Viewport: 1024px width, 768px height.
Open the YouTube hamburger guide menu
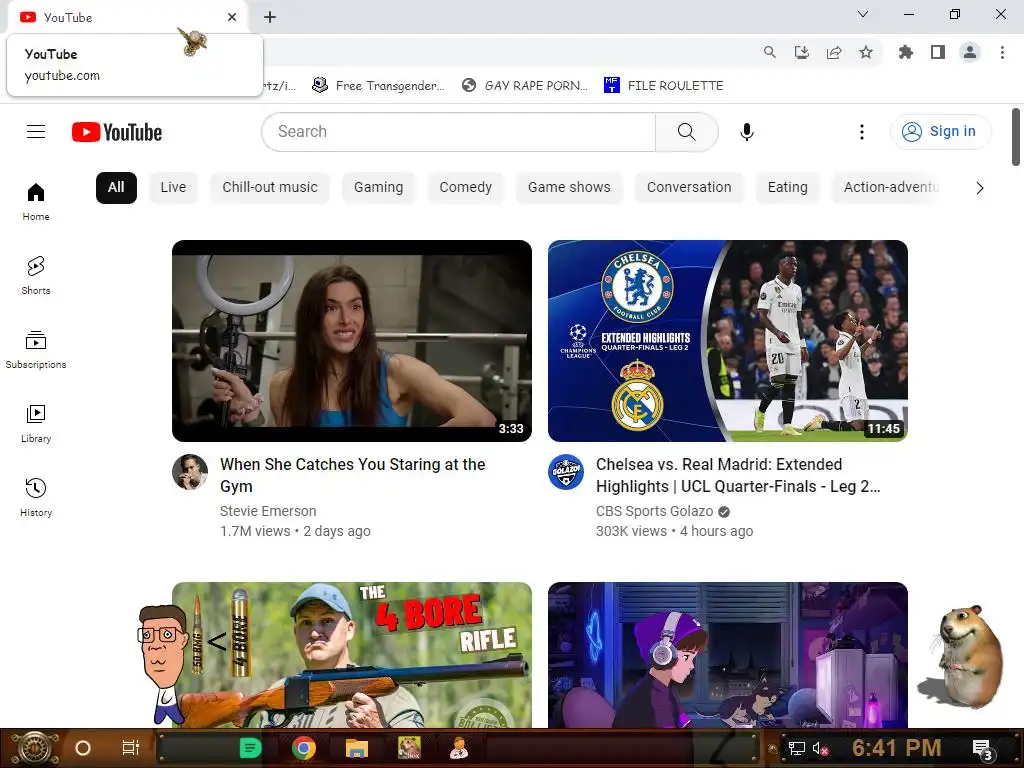tap(36, 132)
